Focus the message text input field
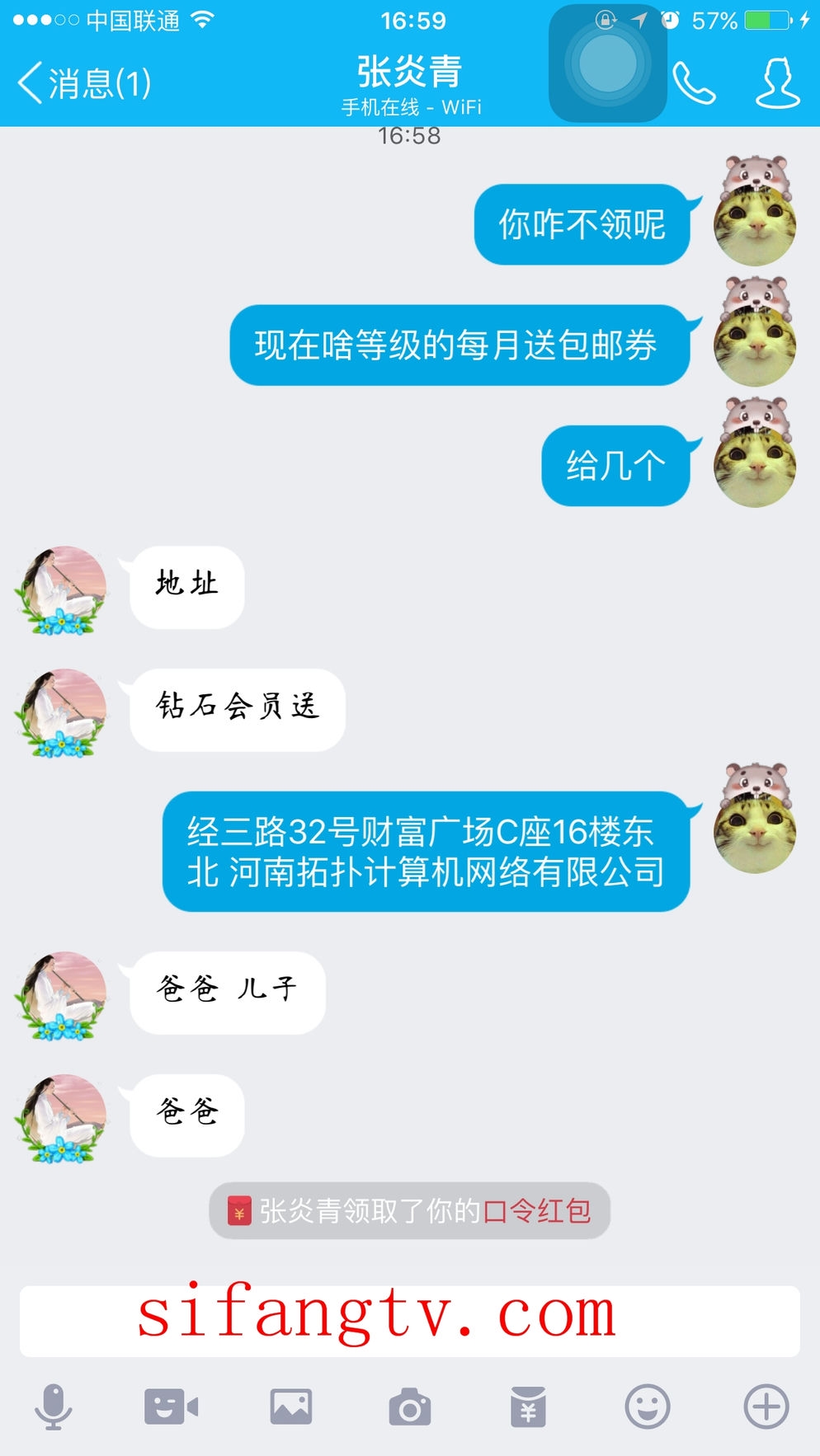 [409, 1321]
